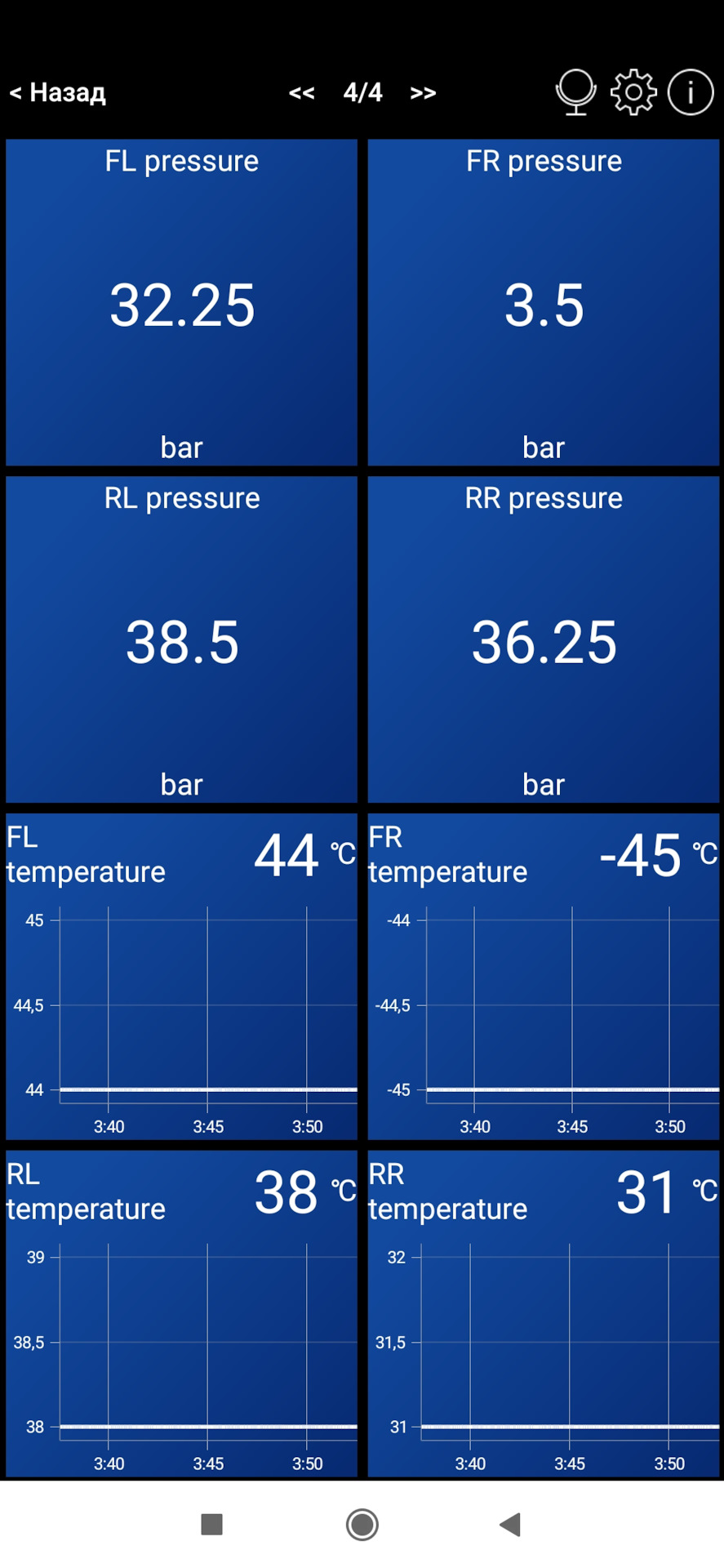The image size is (724, 1568).
Task: Open settings via the gear icon
Action: point(633,92)
